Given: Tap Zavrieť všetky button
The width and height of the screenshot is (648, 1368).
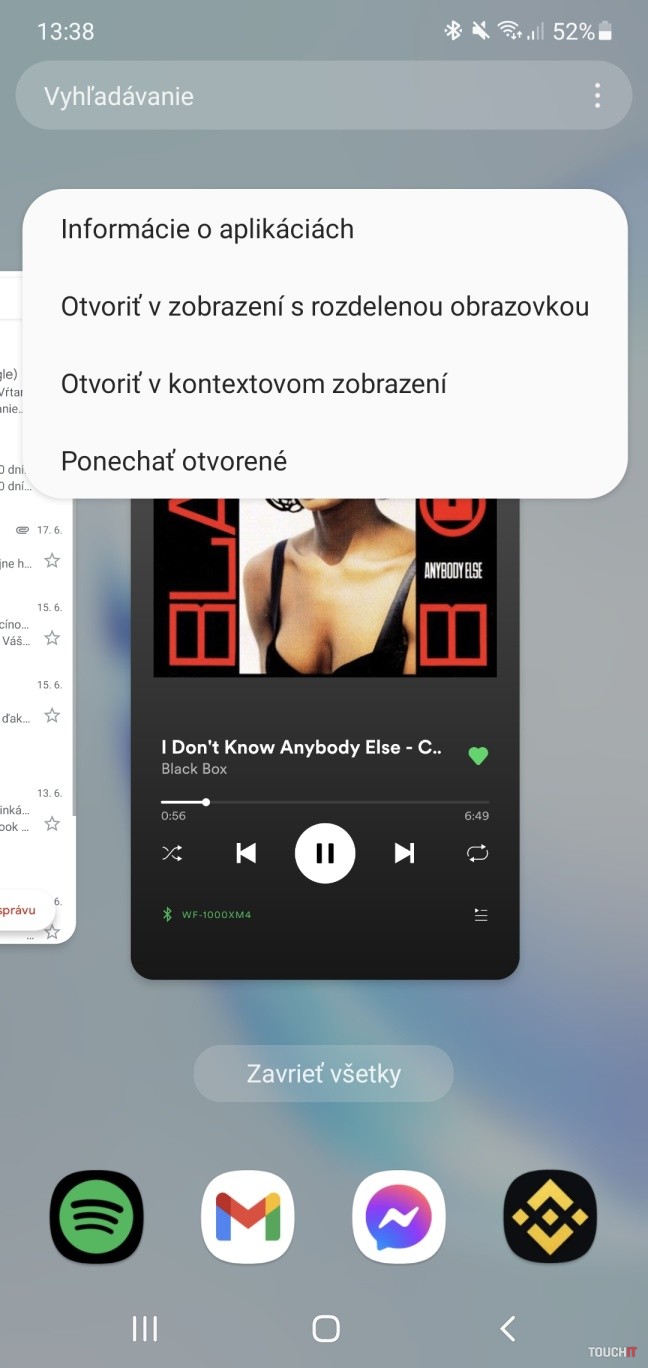Looking at the screenshot, I should [323, 1074].
